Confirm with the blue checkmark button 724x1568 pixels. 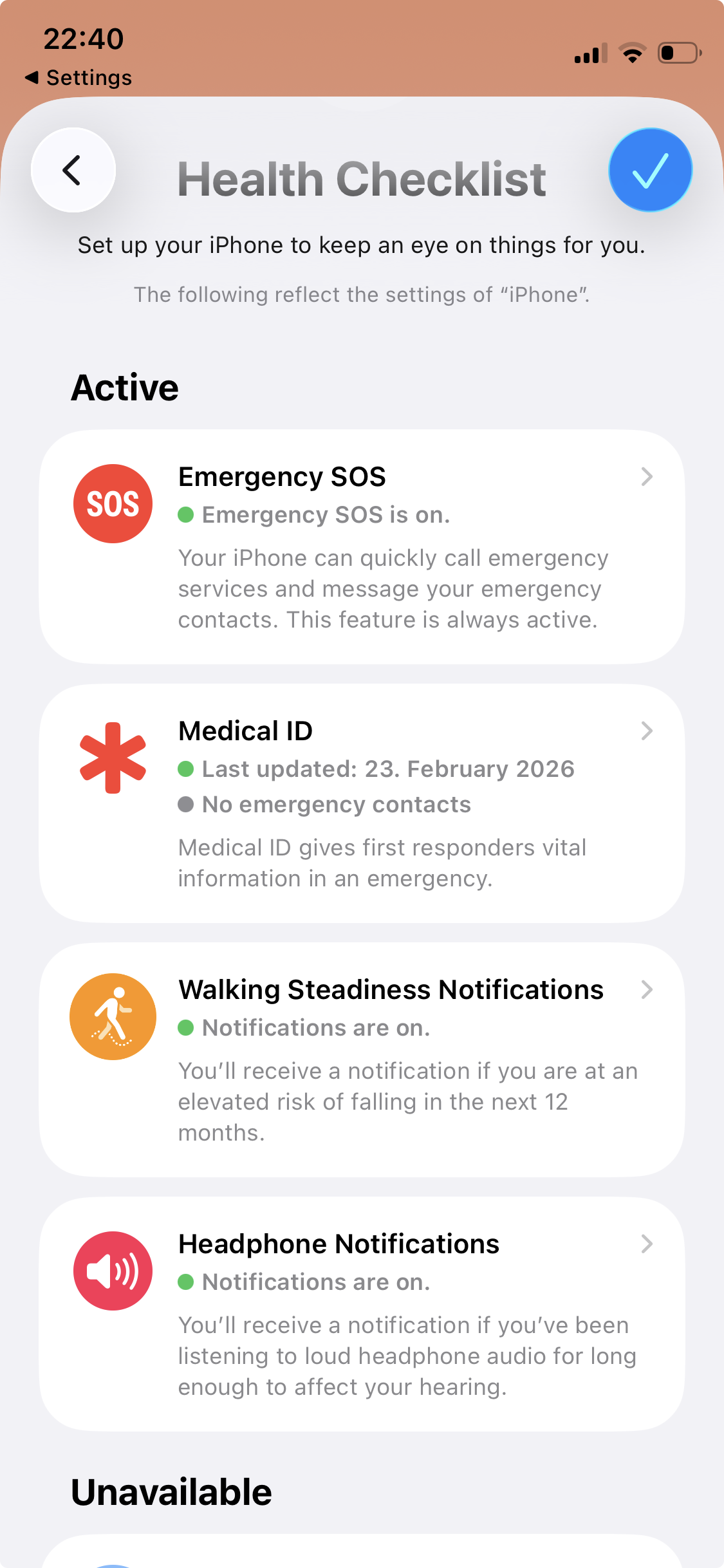click(x=650, y=171)
